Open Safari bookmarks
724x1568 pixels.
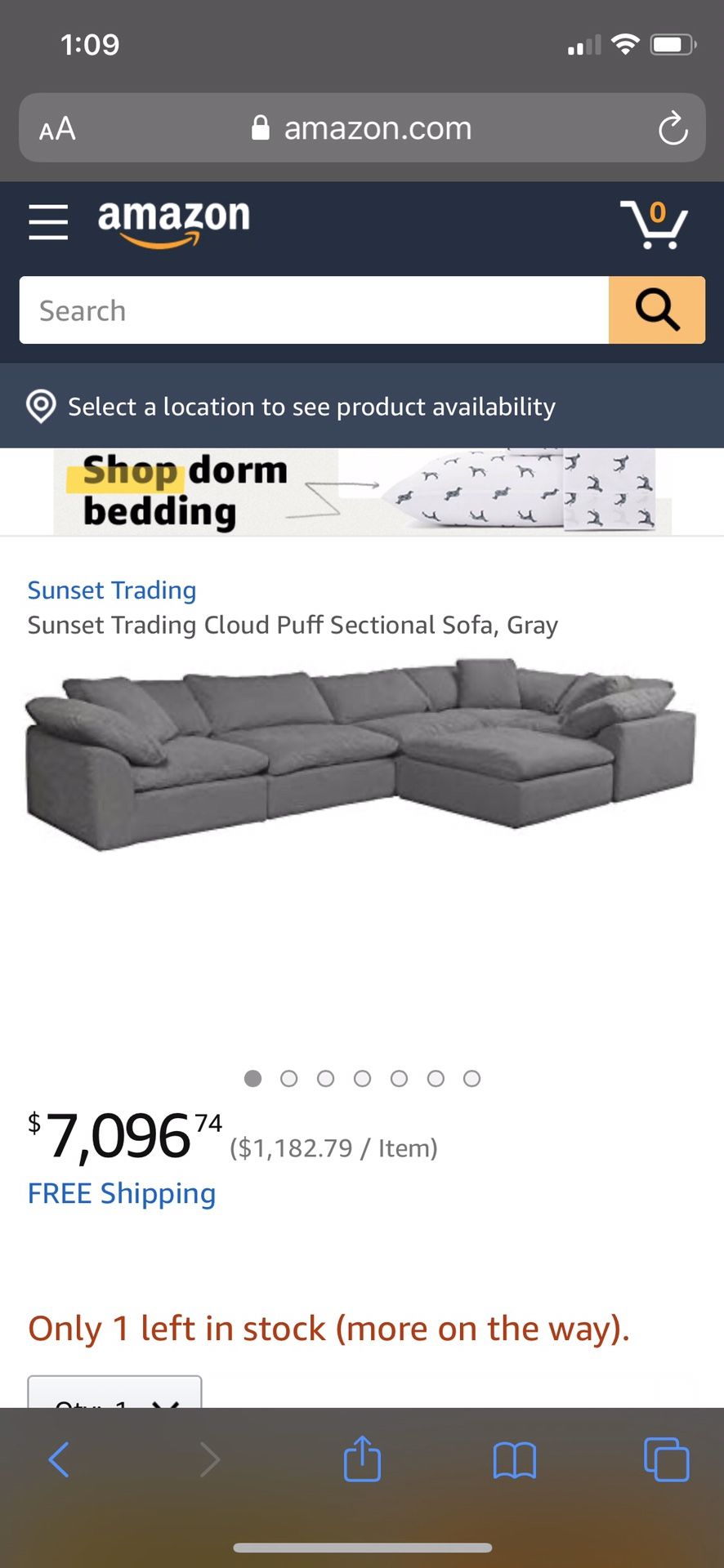pos(515,1460)
